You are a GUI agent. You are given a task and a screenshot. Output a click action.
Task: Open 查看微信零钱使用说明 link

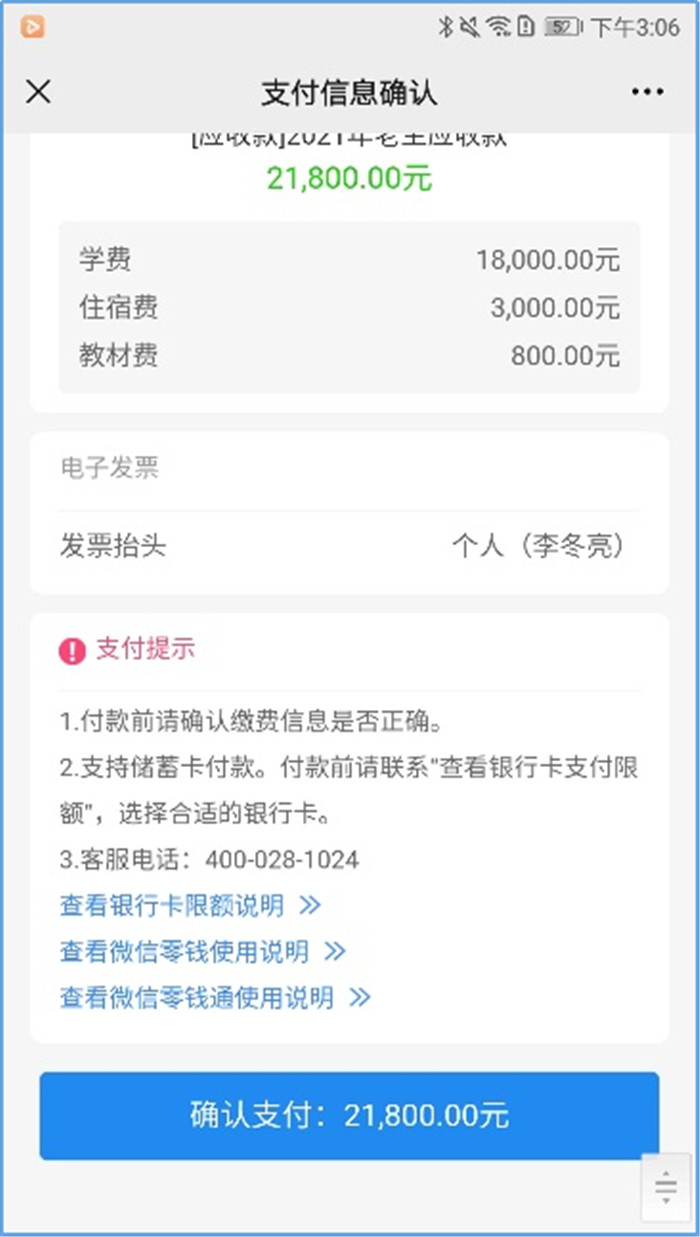(x=202, y=951)
